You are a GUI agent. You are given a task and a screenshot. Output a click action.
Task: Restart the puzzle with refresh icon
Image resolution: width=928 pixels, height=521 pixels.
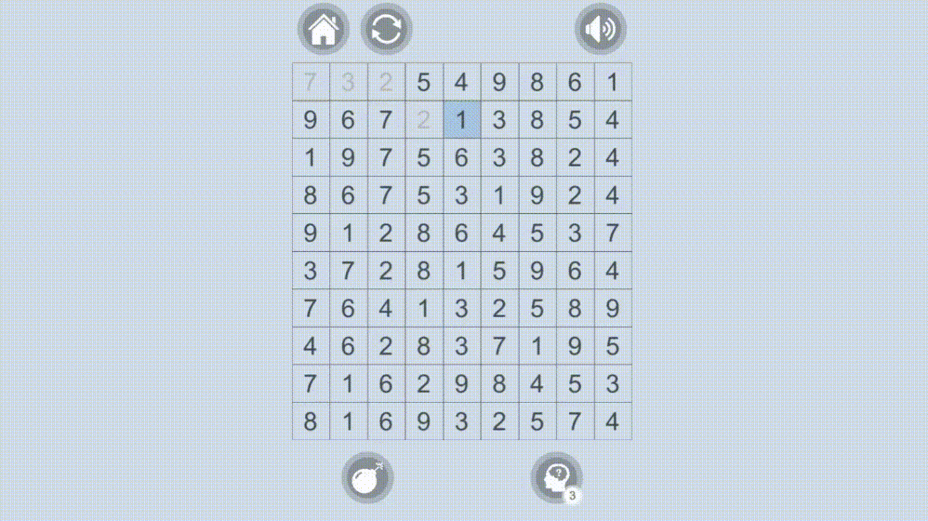pos(386,29)
